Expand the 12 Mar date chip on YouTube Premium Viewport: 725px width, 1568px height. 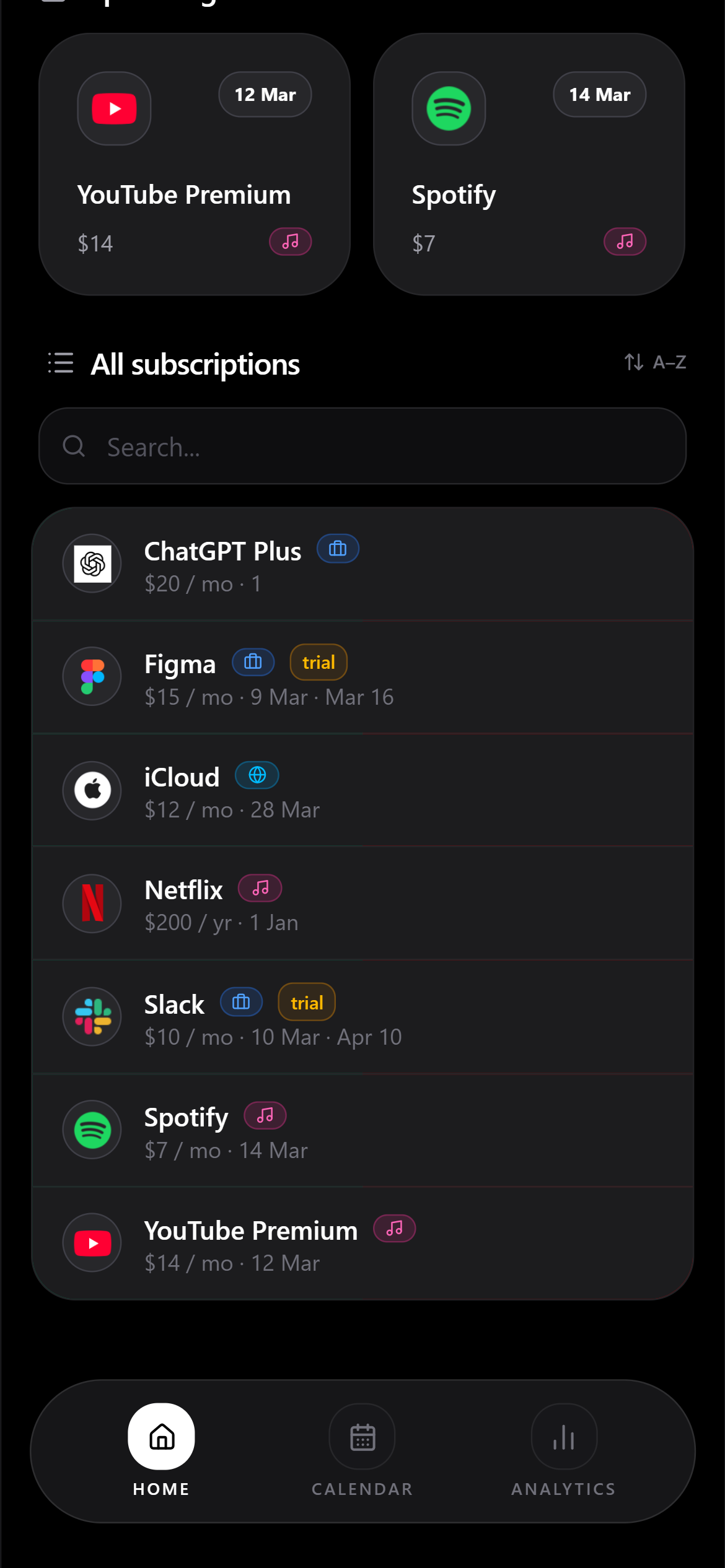pyautogui.click(x=265, y=94)
